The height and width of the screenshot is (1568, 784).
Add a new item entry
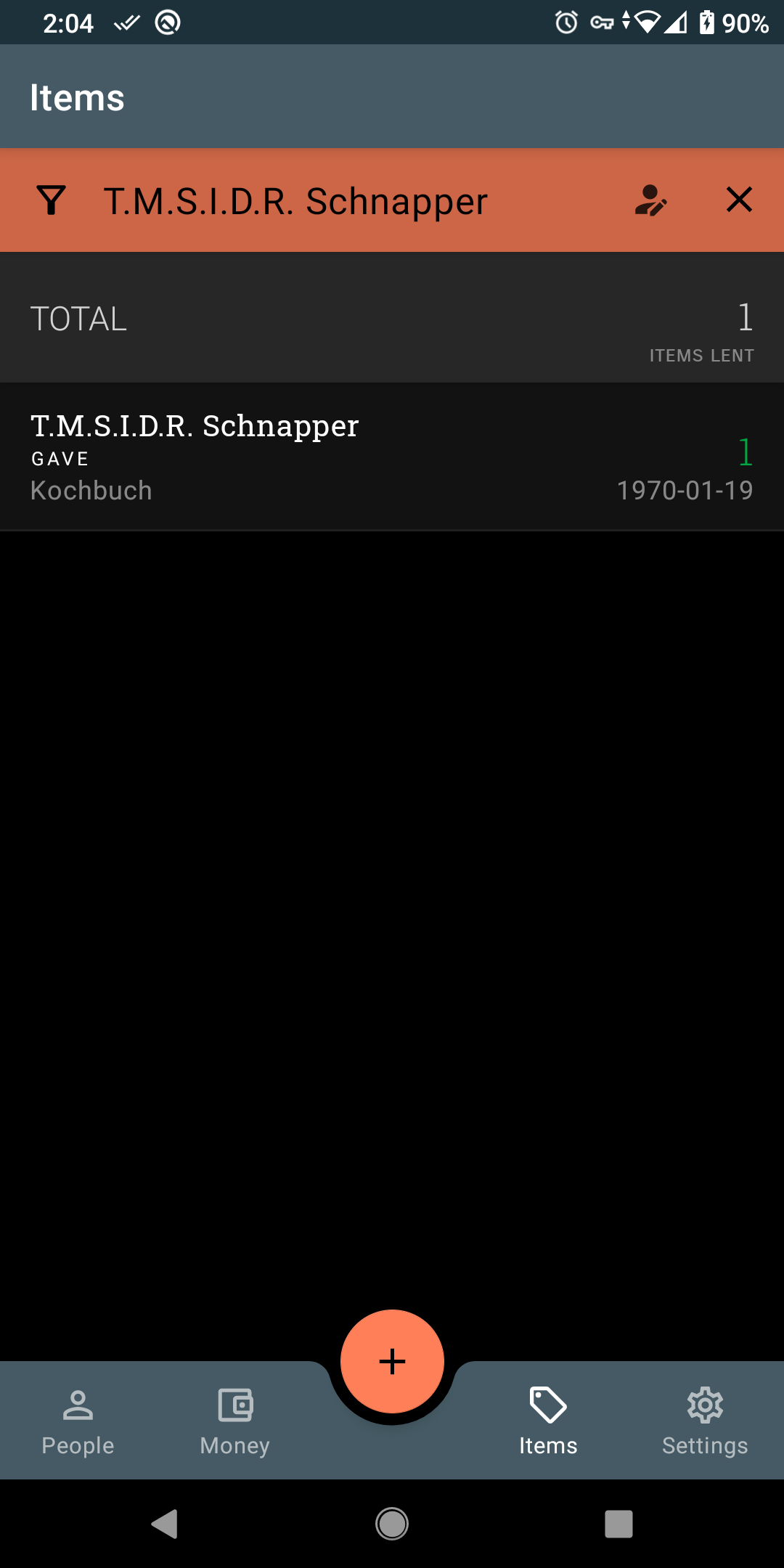click(x=392, y=1361)
